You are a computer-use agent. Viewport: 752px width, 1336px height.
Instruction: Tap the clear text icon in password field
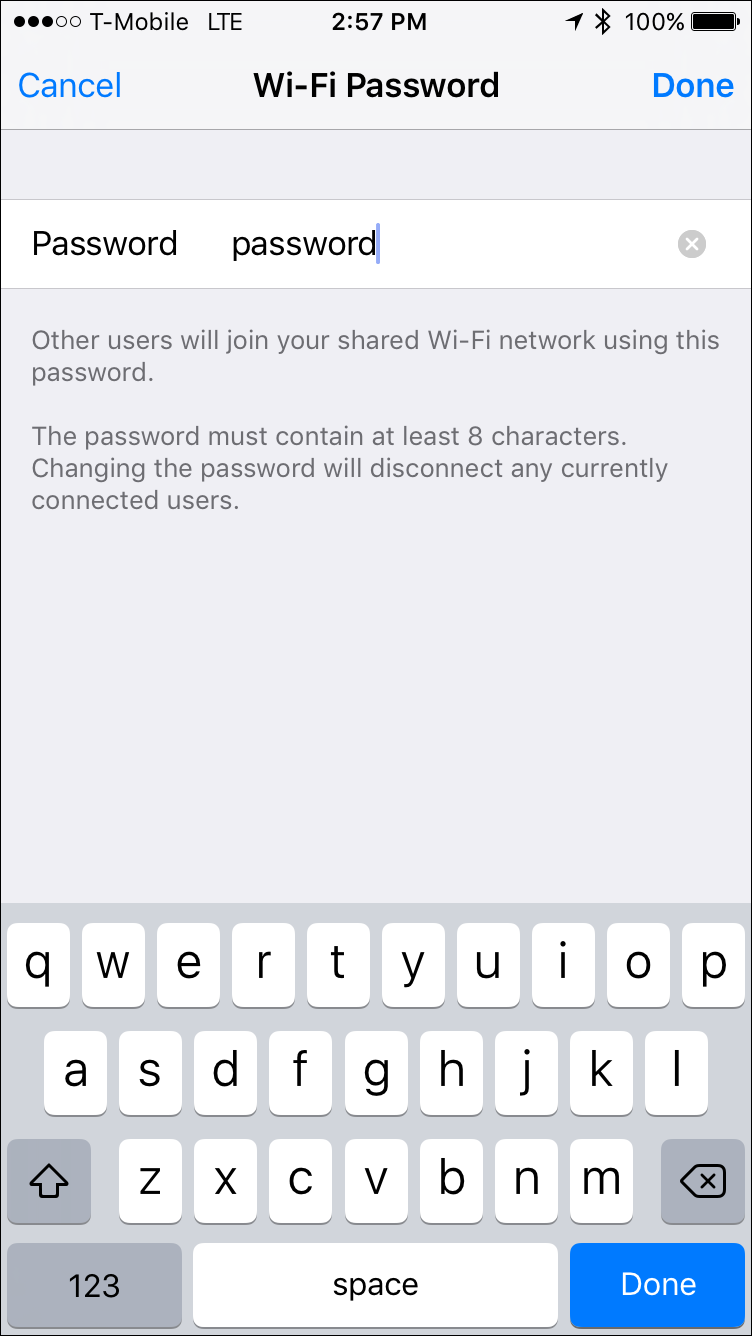click(x=691, y=243)
